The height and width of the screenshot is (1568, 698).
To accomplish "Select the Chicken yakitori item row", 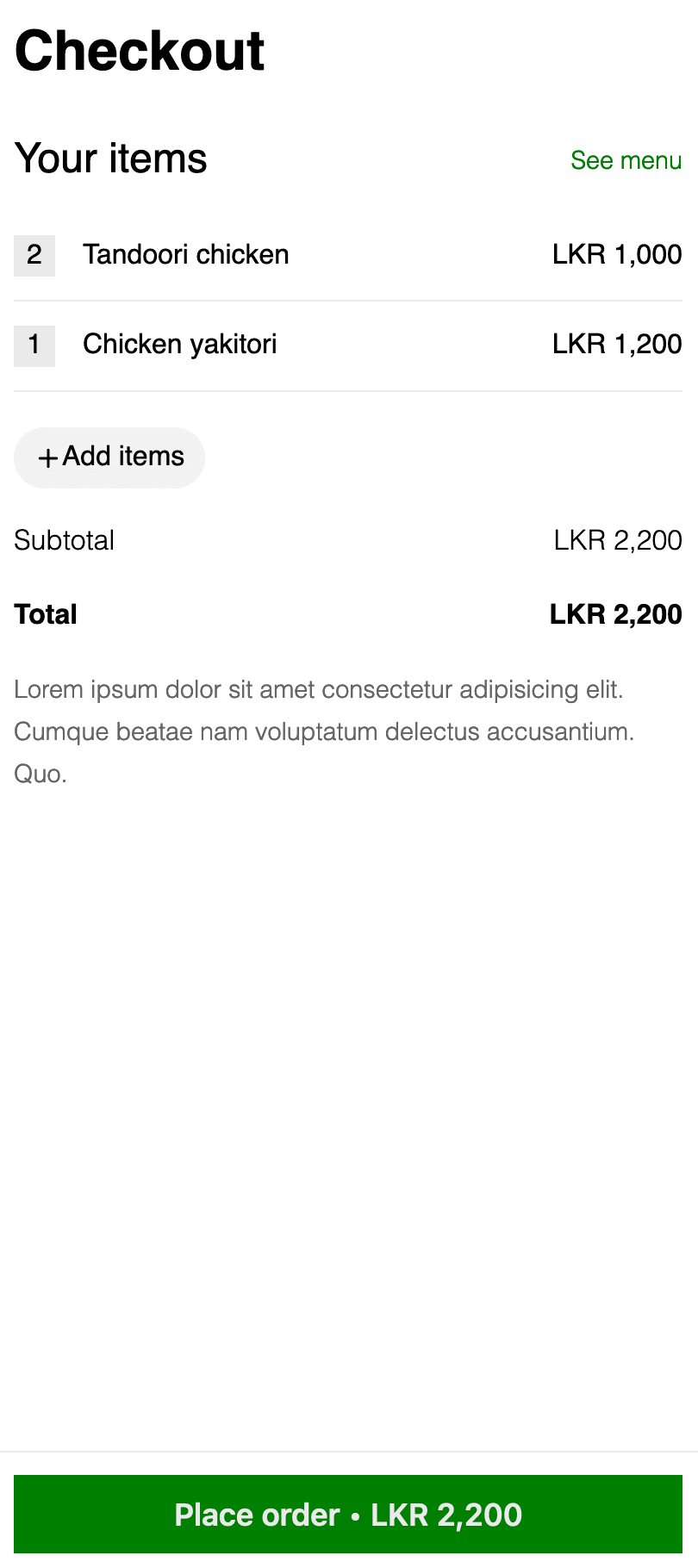I will click(179, 344).
